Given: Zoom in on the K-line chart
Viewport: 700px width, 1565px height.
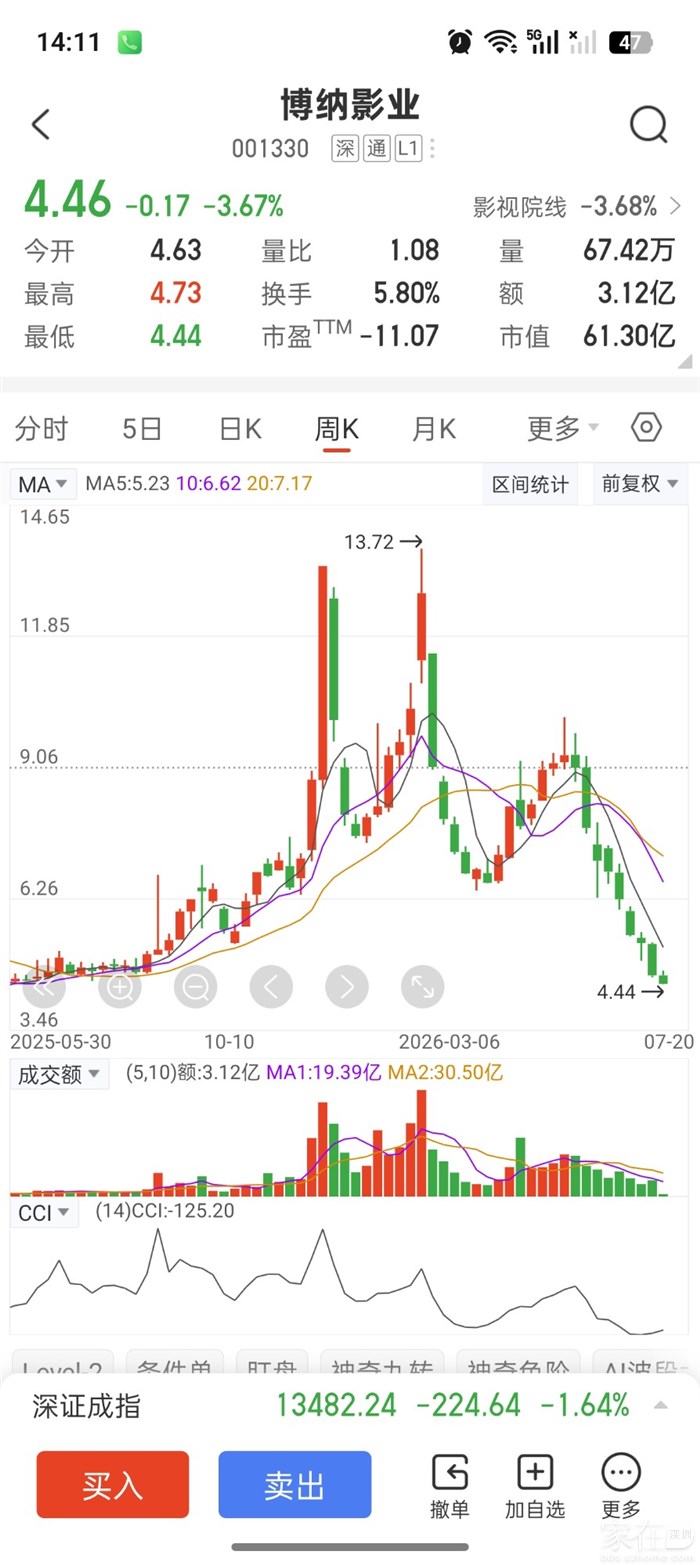Looking at the screenshot, I should pos(121,988).
